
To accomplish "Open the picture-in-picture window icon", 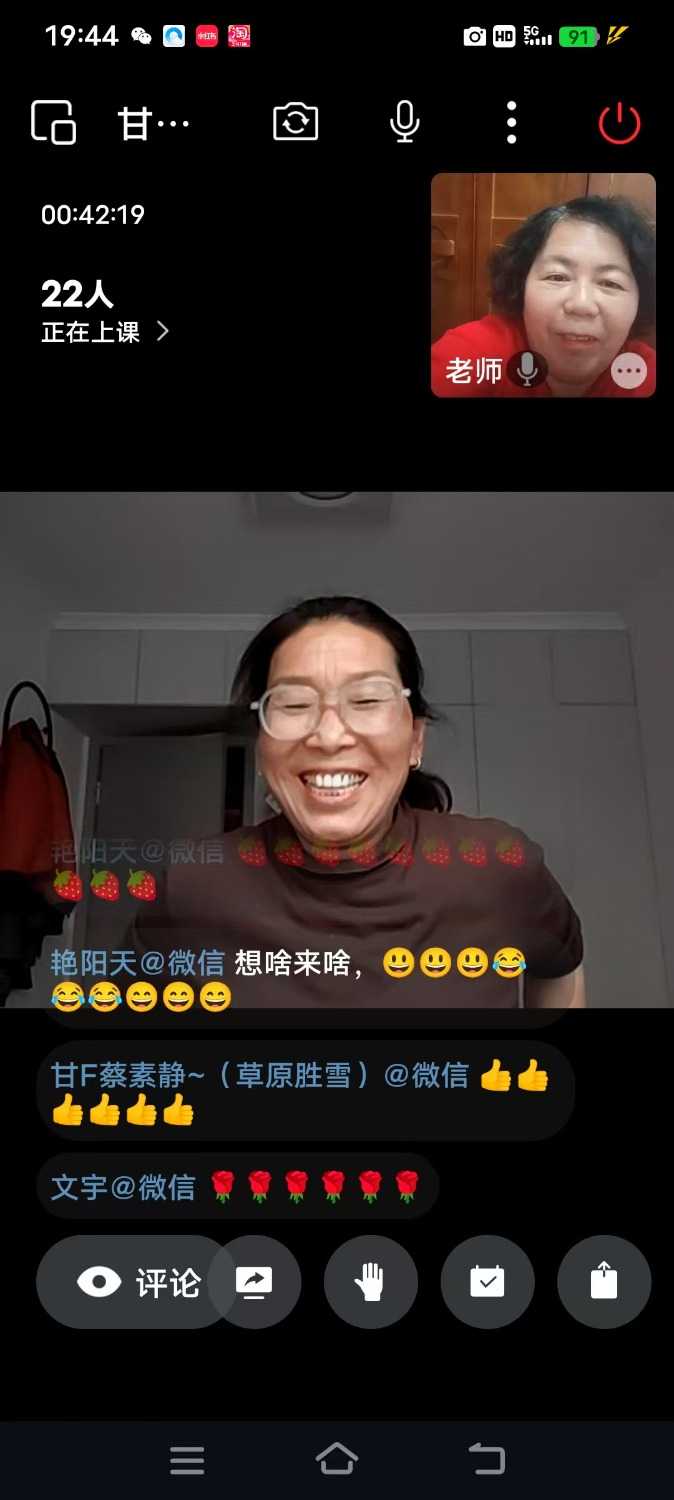I will pyautogui.click(x=54, y=123).
